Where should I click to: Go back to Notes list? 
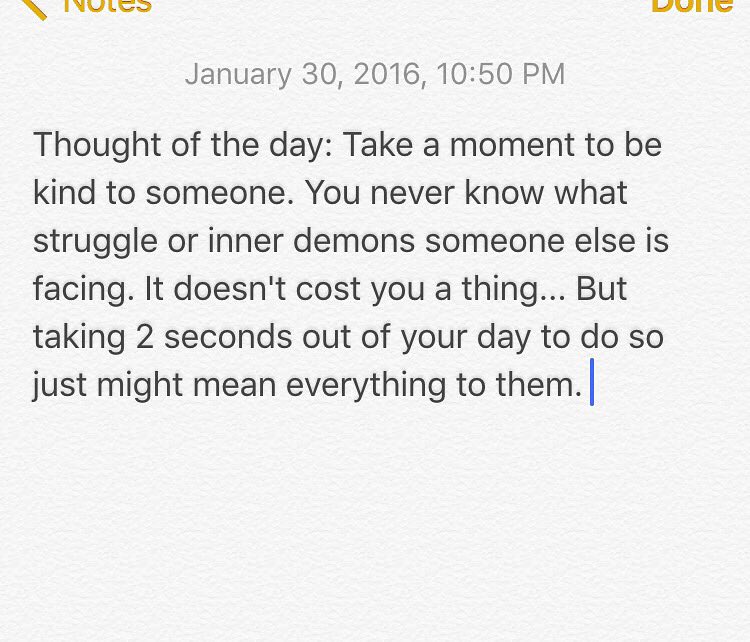click(86, 7)
